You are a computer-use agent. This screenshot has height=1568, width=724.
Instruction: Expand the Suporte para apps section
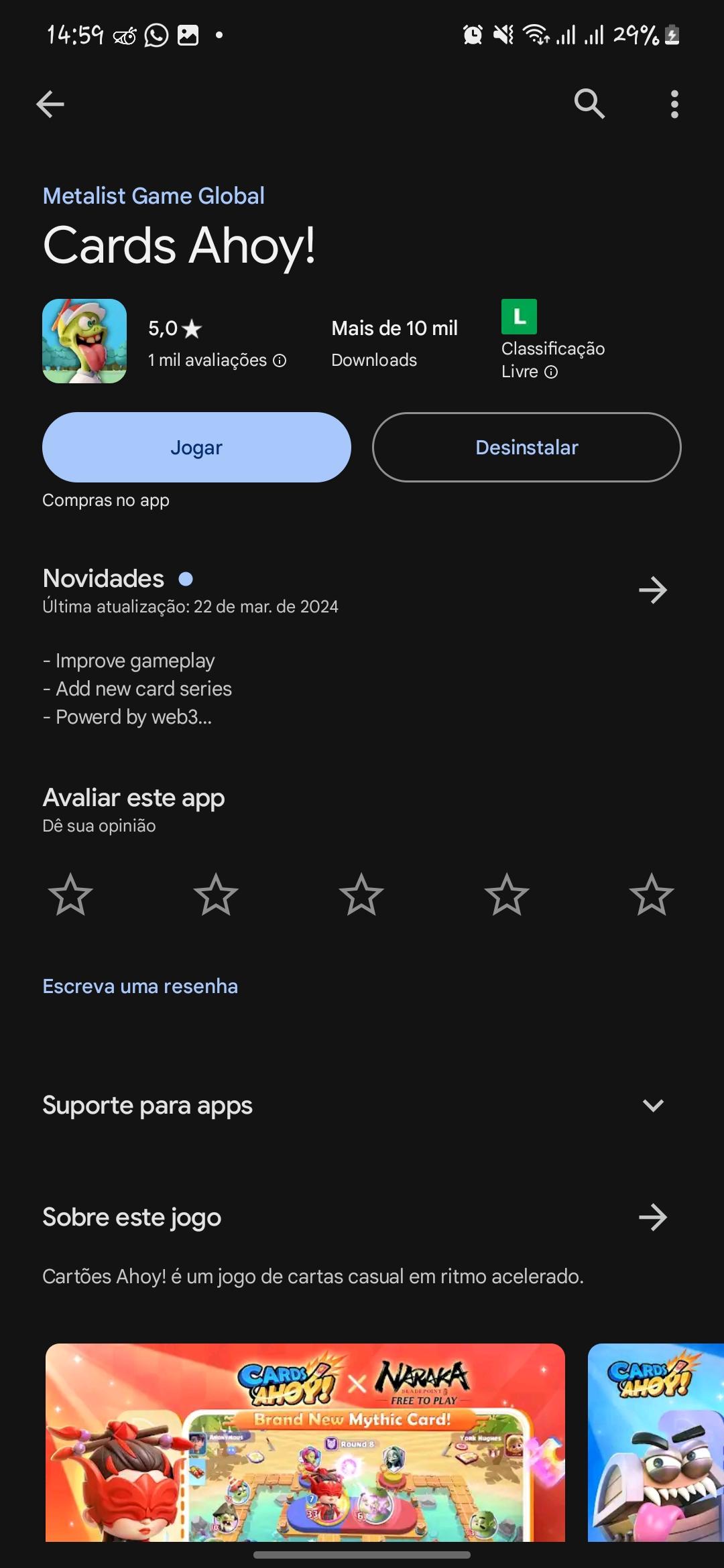pos(652,1106)
